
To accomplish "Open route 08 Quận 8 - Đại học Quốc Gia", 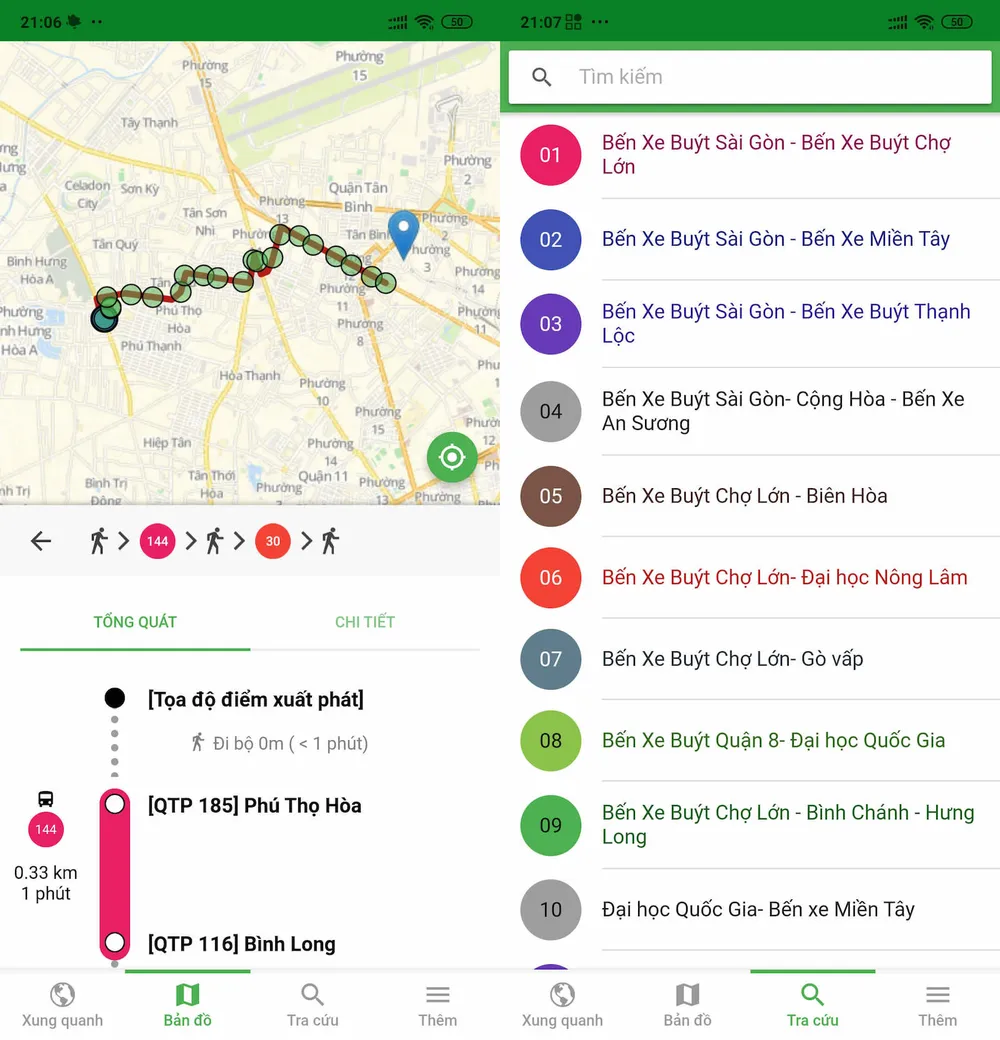I will (775, 741).
